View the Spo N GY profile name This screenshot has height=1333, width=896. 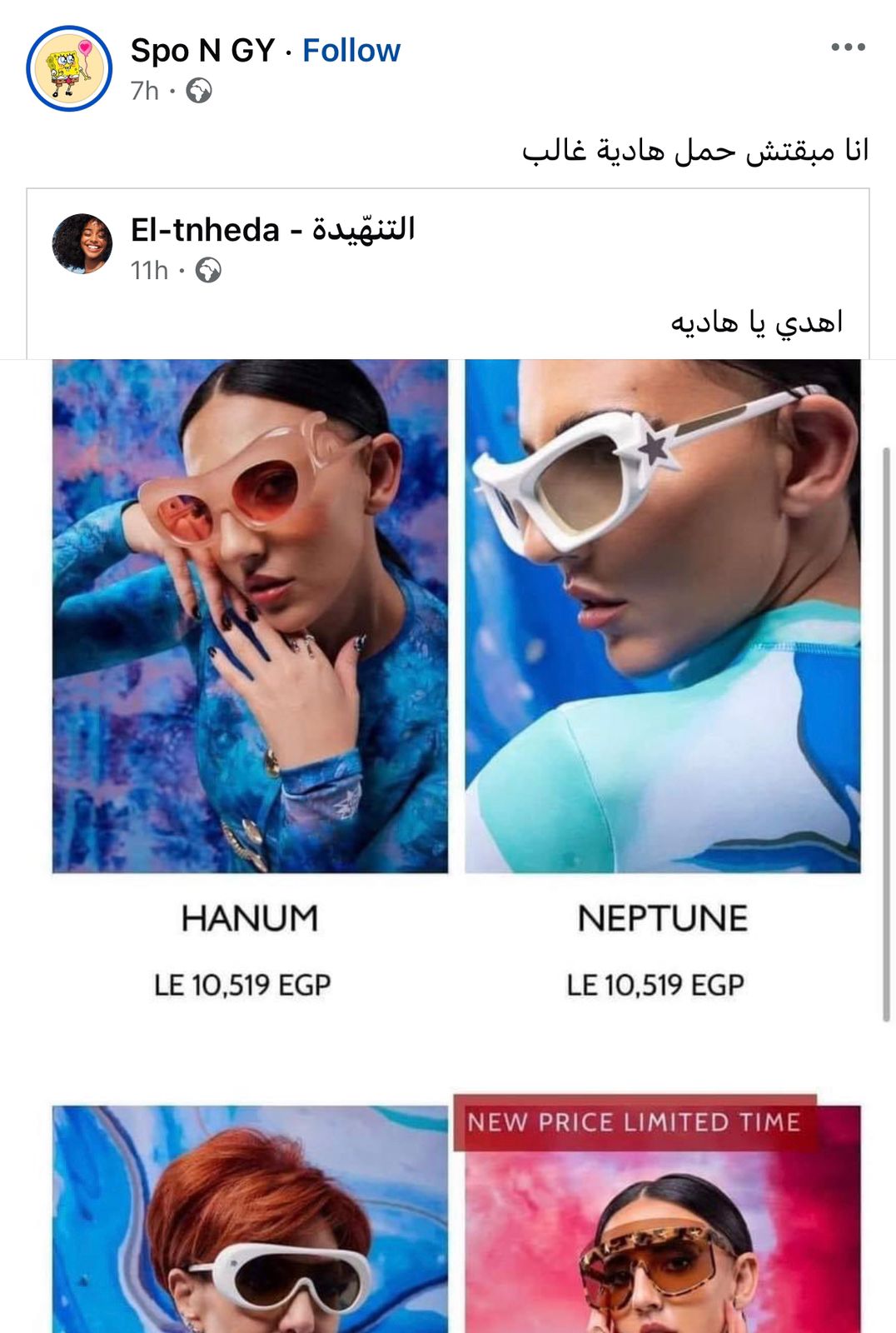[202, 51]
